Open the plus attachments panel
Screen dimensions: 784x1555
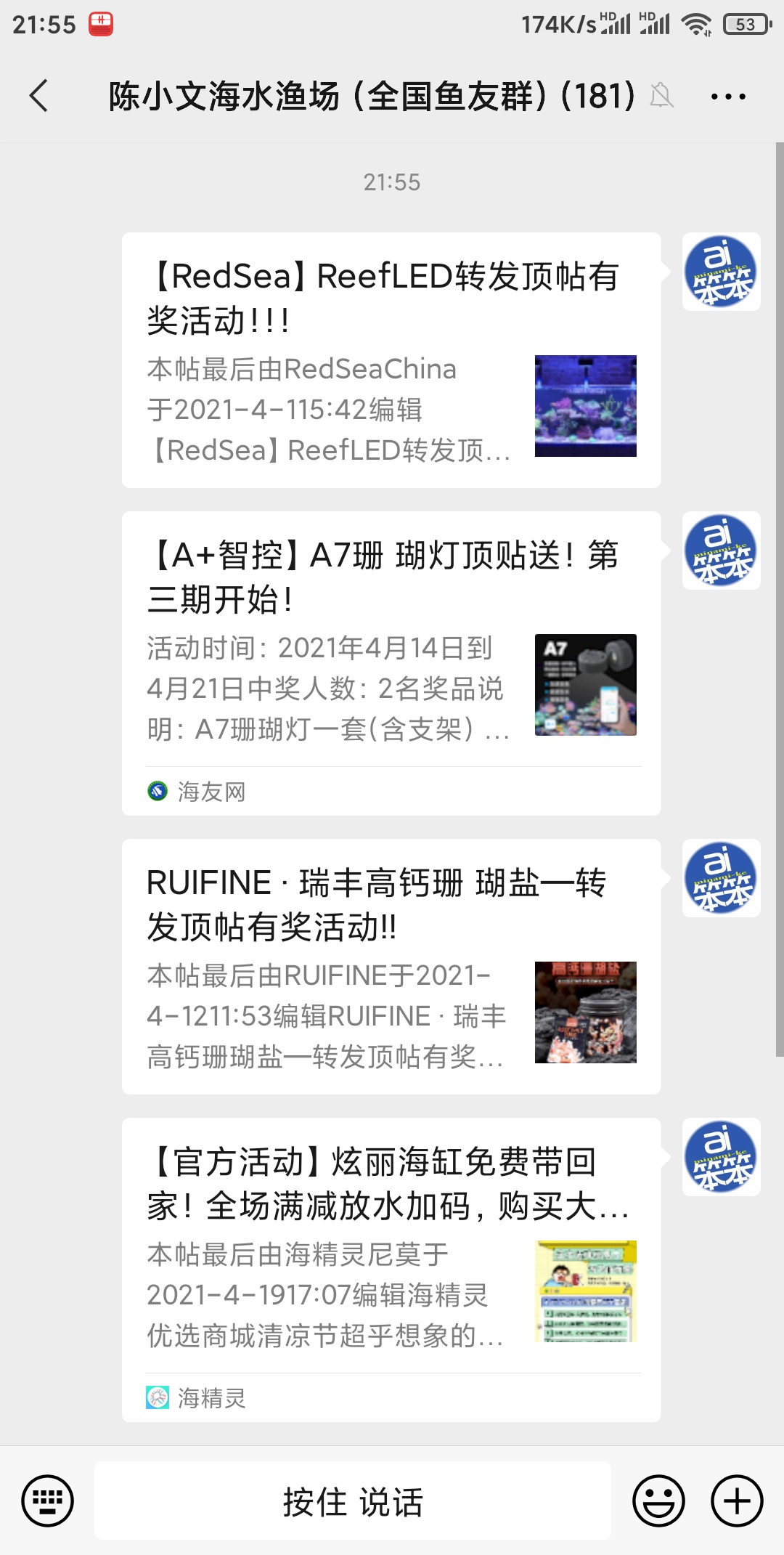[737, 1501]
